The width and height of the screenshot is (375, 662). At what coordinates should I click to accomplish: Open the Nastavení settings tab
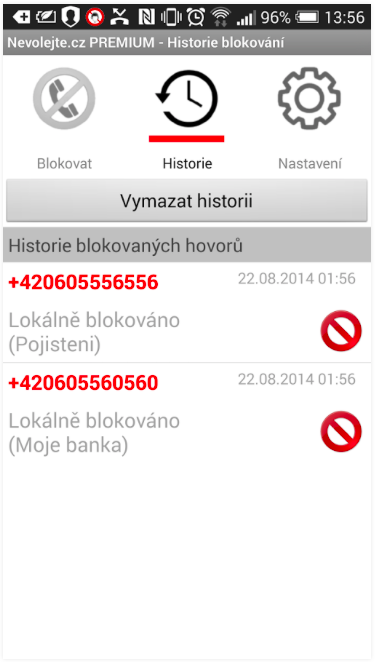click(x=310, y=117)
